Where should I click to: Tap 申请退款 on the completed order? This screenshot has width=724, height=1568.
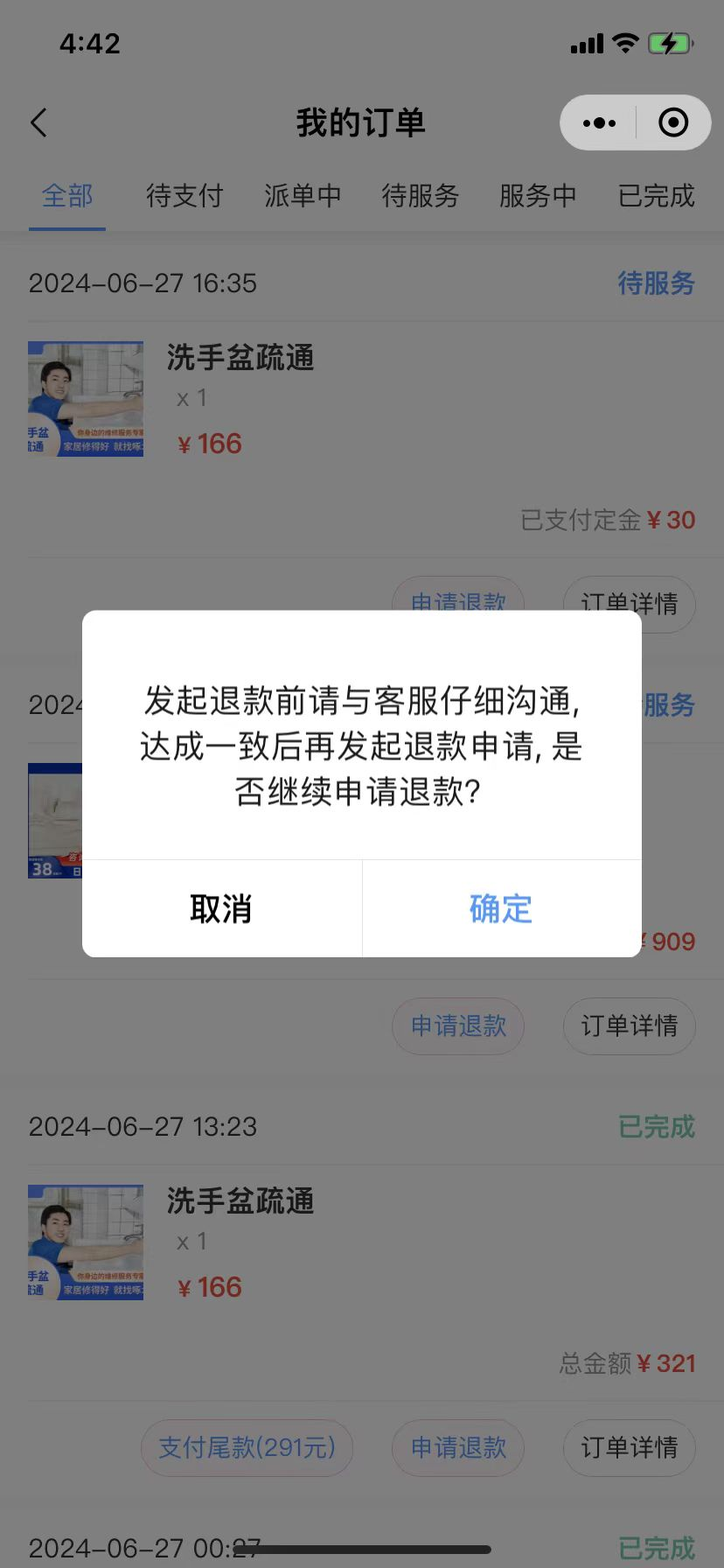pyautogui.click(x=457, y=1448)
